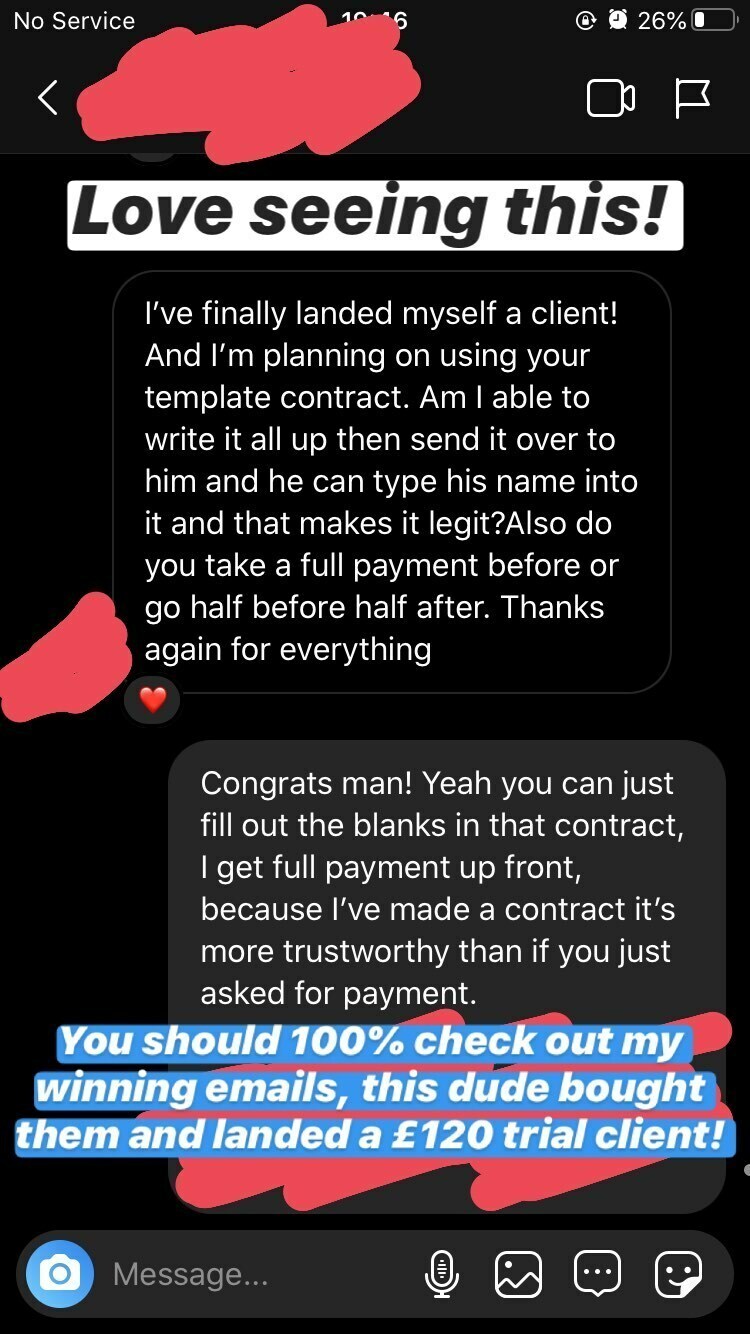Start a video call

tap(610, 98)
